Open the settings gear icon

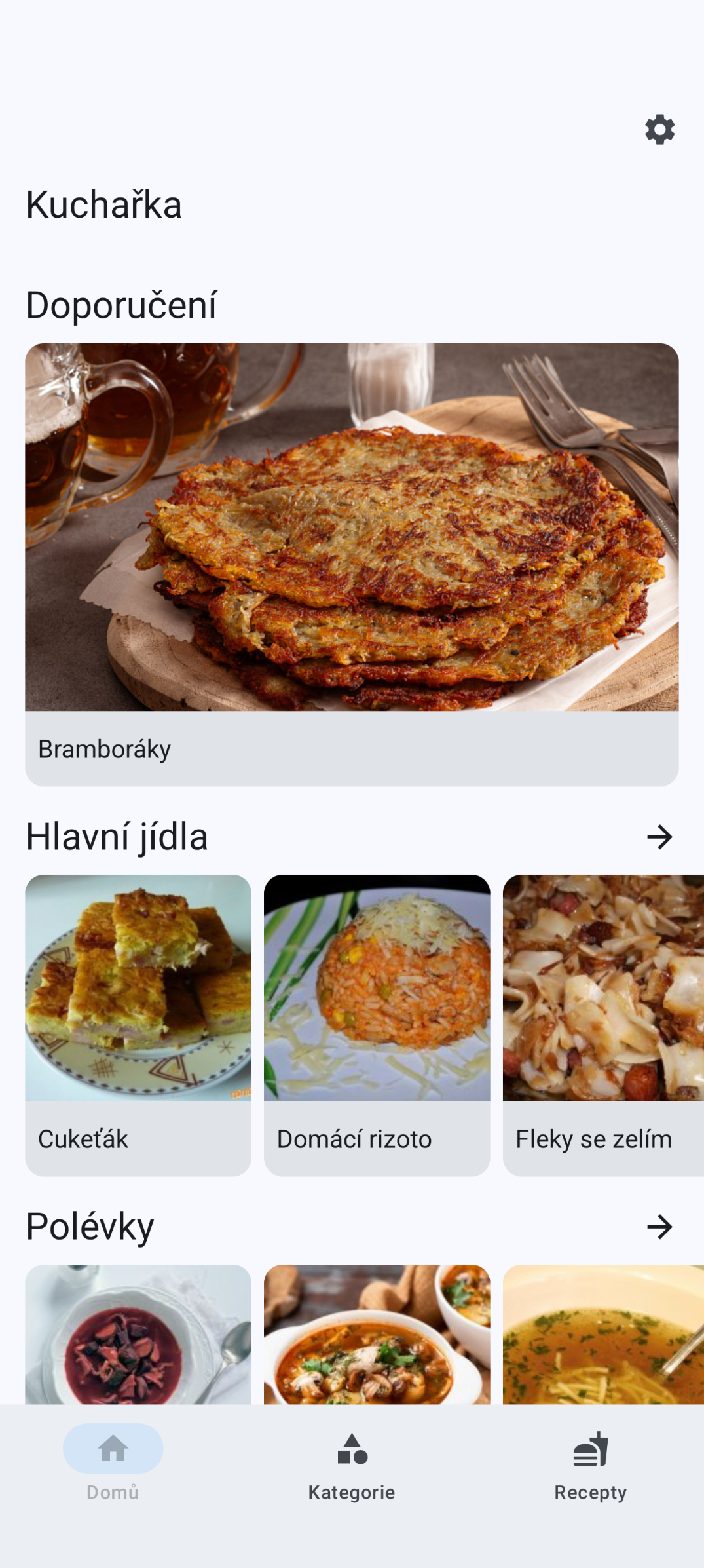[659, 130]
